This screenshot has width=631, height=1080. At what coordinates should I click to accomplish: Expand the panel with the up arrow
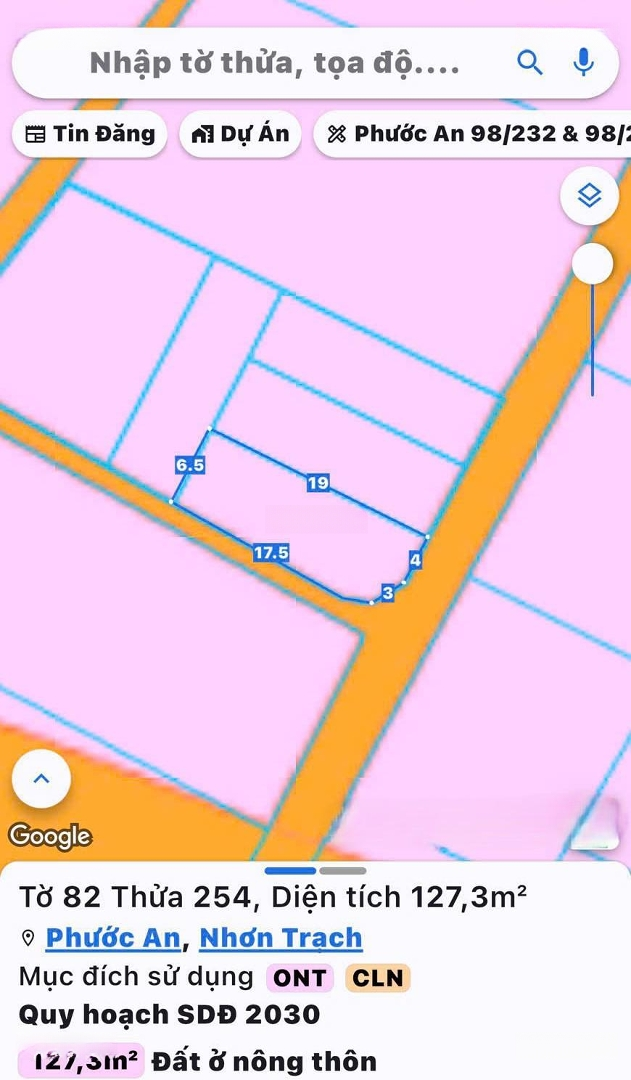pyautogui.click(x=41, y=778)
